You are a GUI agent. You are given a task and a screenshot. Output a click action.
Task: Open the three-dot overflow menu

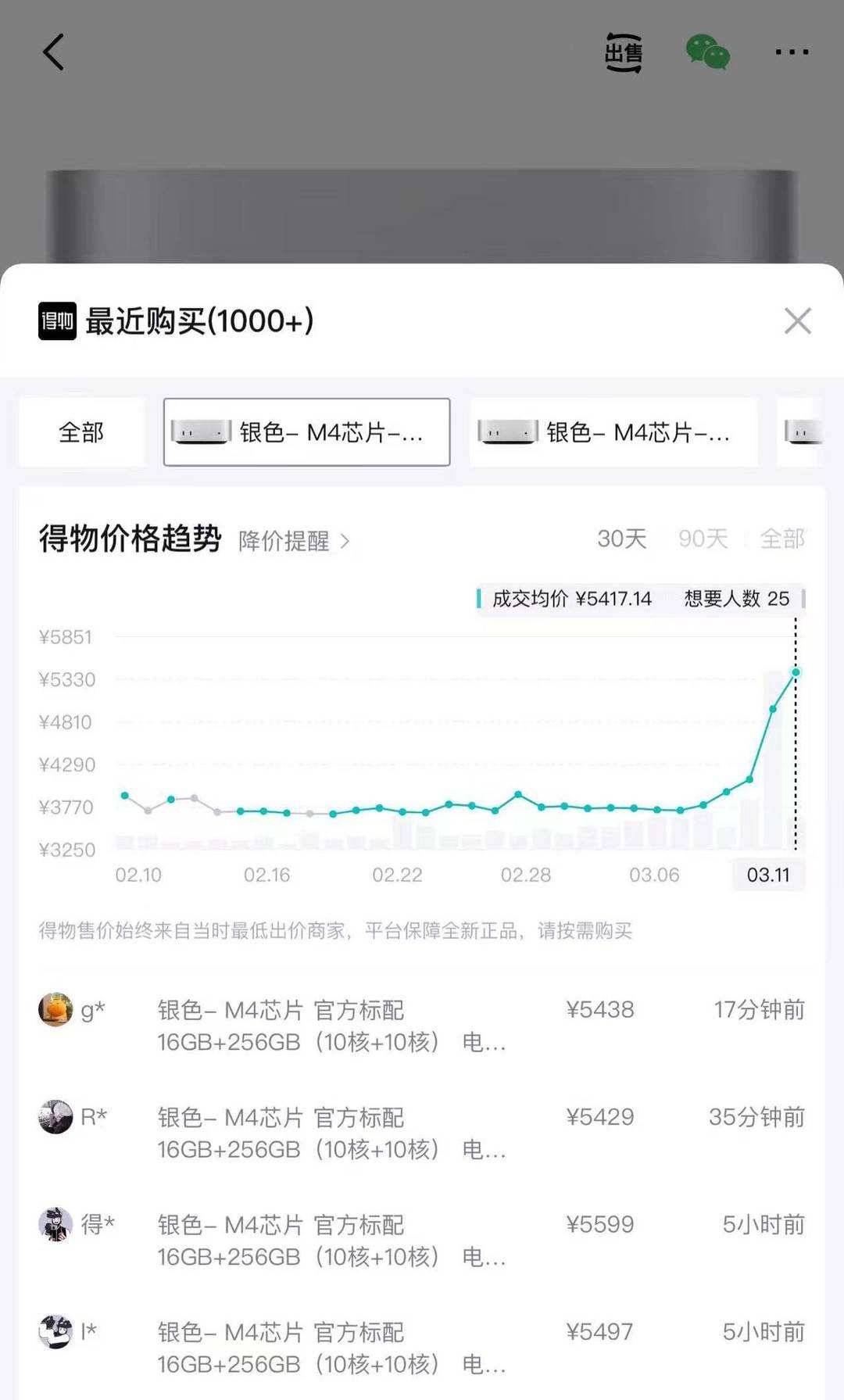[792, 52]
